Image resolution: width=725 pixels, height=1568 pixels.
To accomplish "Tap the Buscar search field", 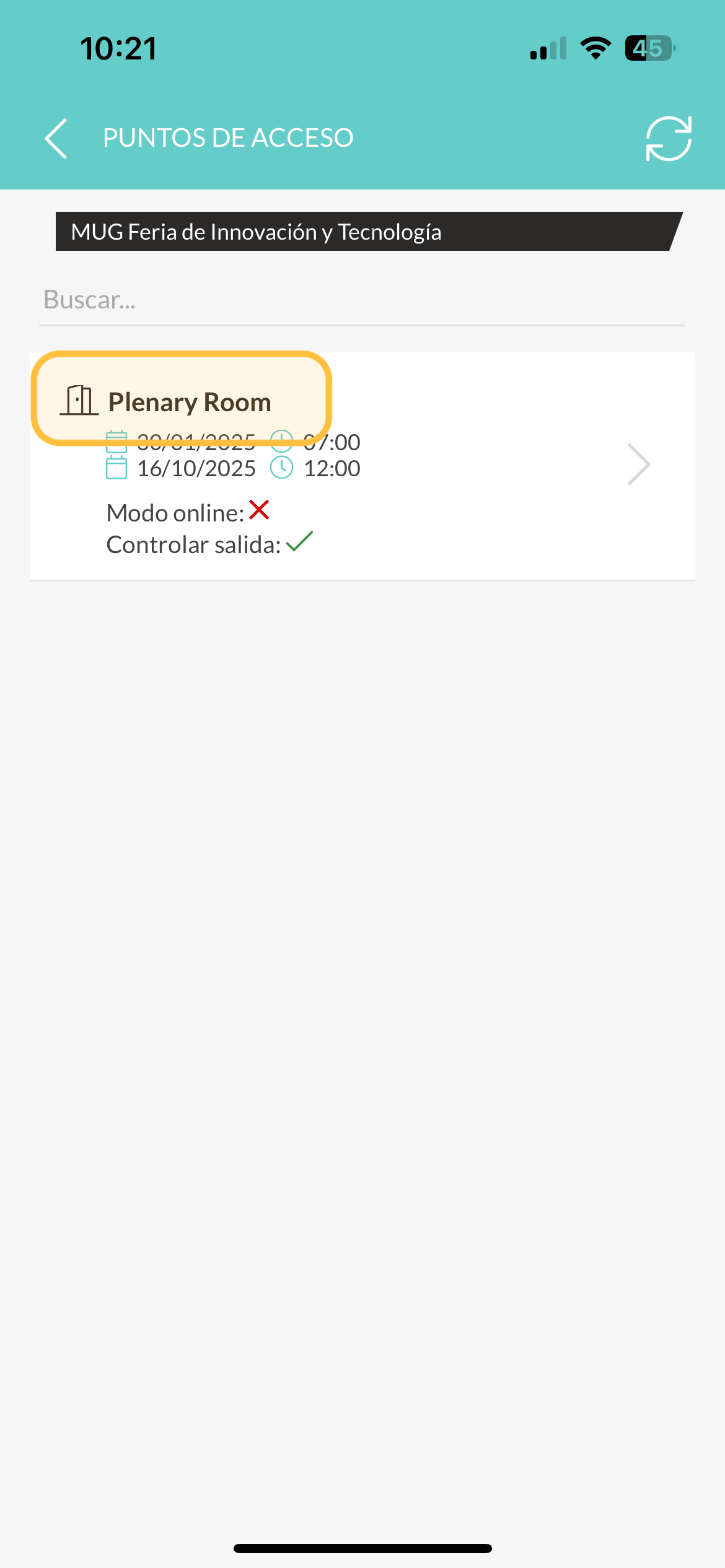I will 362,300.
